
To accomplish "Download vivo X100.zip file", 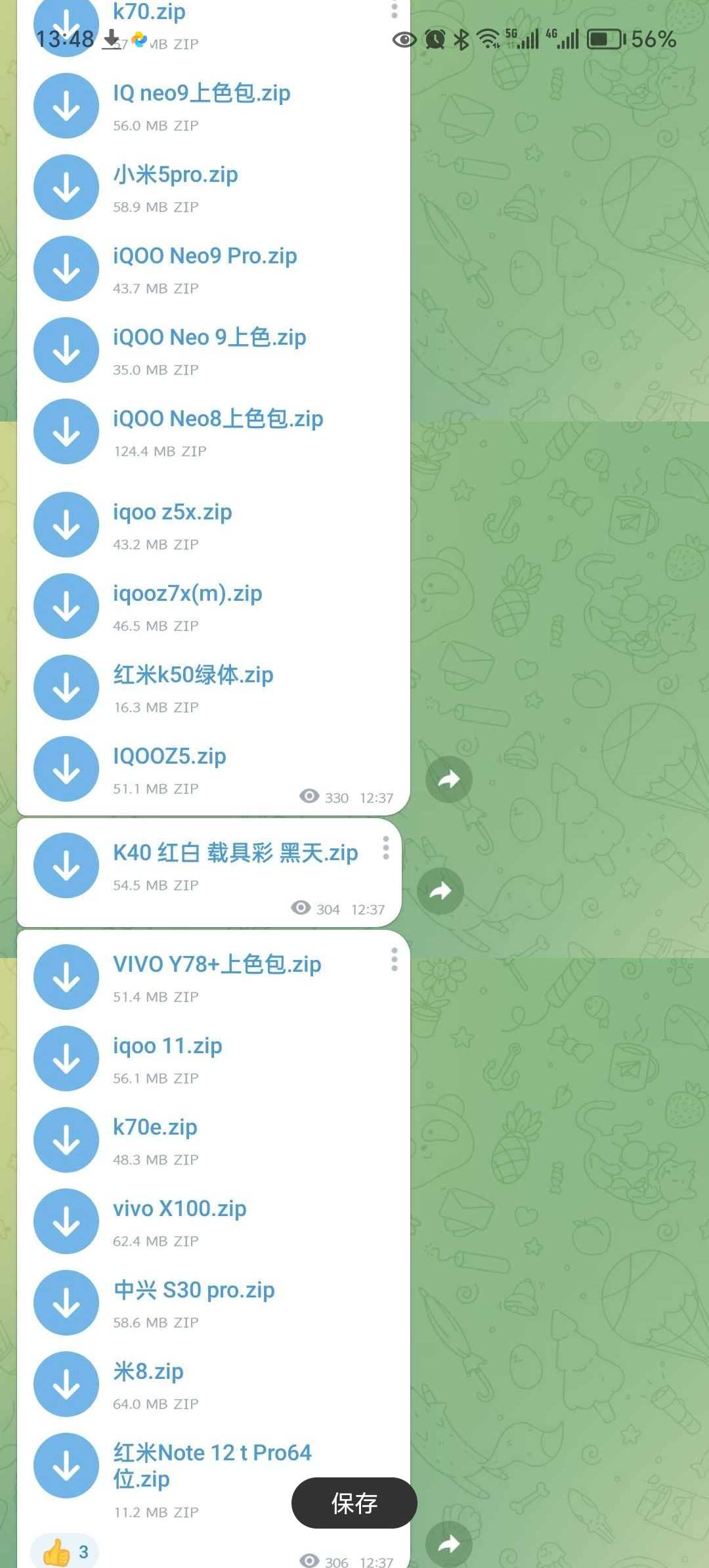I will [66, 1221].
